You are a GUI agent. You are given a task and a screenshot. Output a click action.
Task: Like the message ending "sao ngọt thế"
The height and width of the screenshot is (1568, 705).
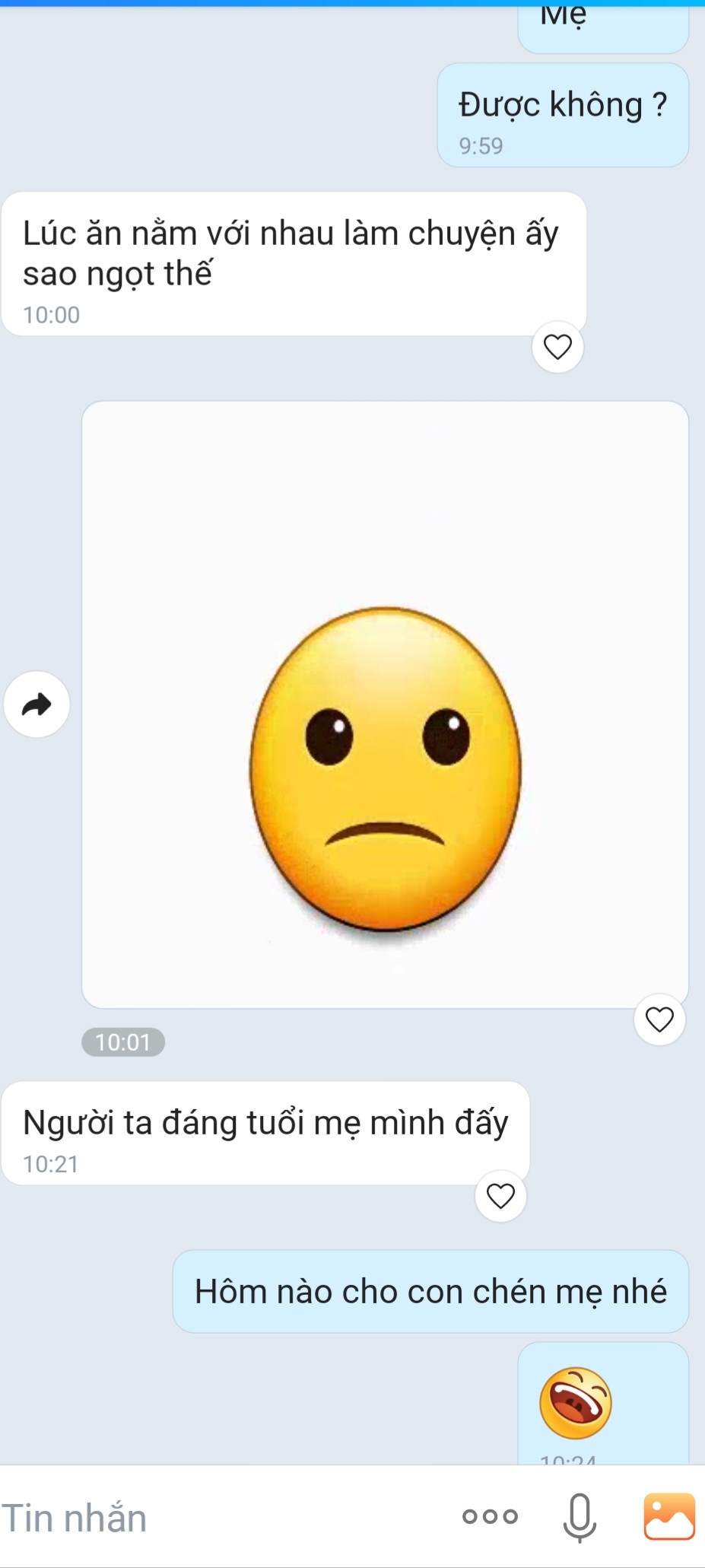click(x=557, y=347)
